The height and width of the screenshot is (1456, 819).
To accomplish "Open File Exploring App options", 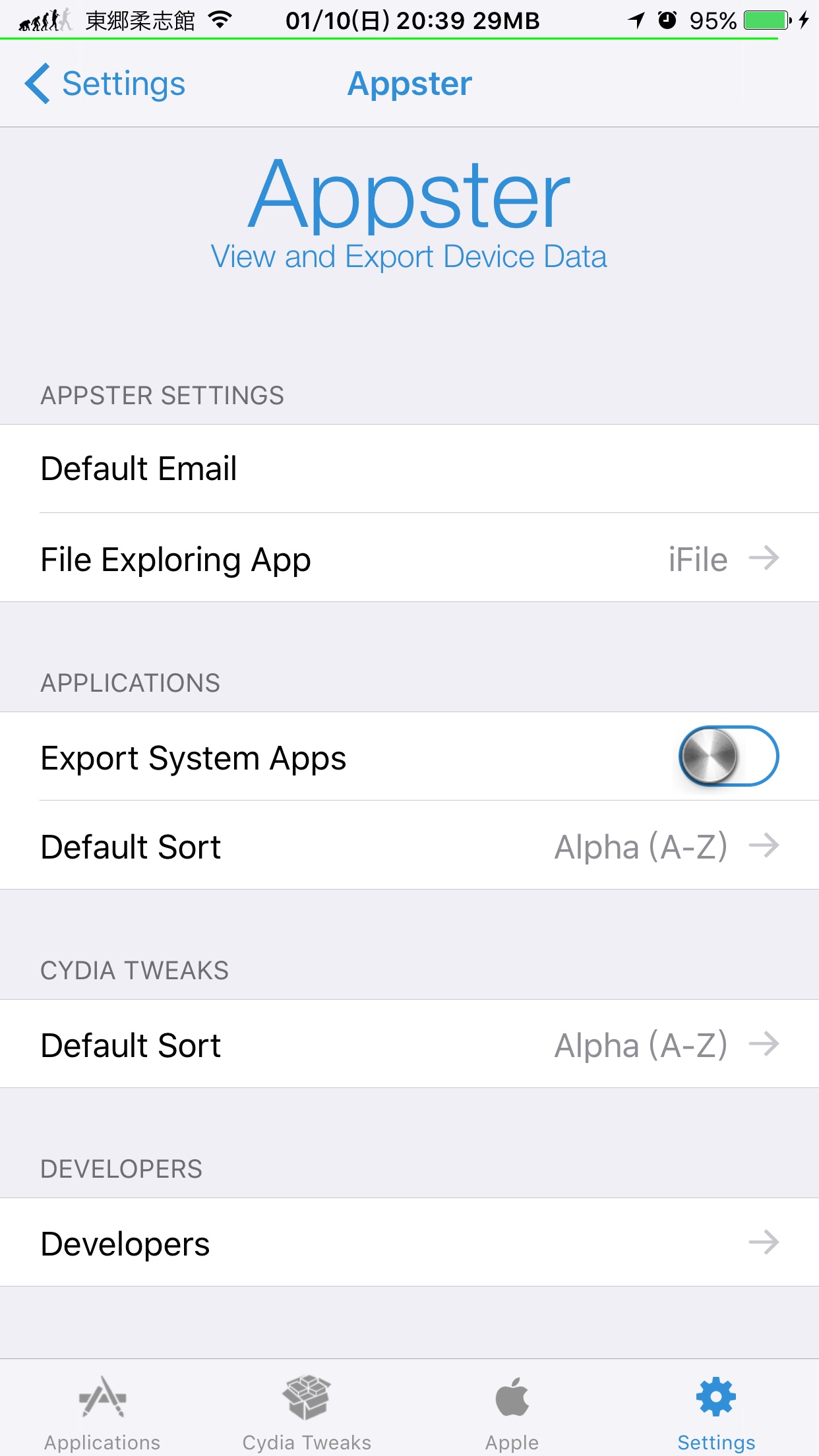I will 409,558.
